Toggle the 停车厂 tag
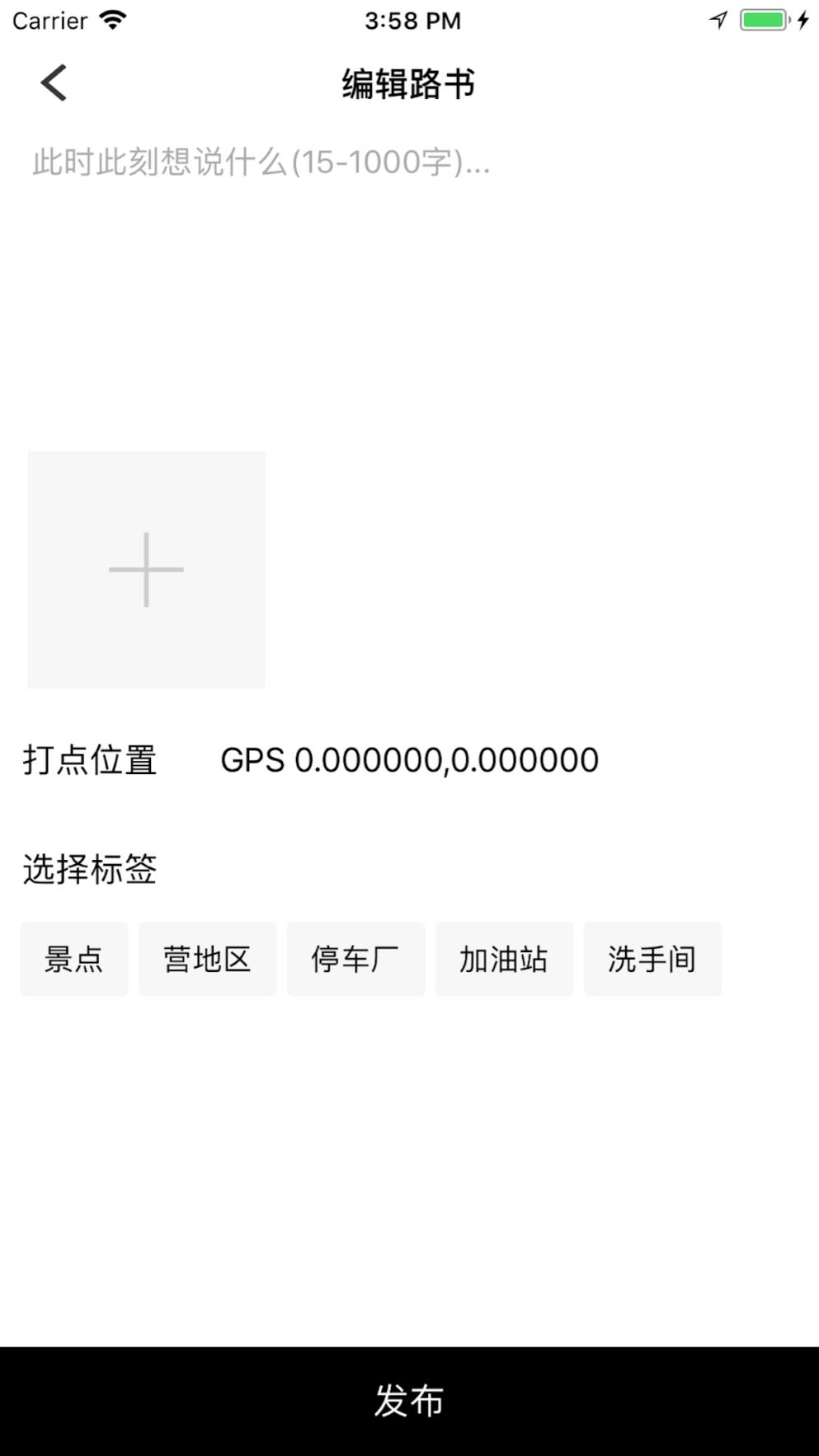The height and width of the screenshot is (1456, 819). 355,958
